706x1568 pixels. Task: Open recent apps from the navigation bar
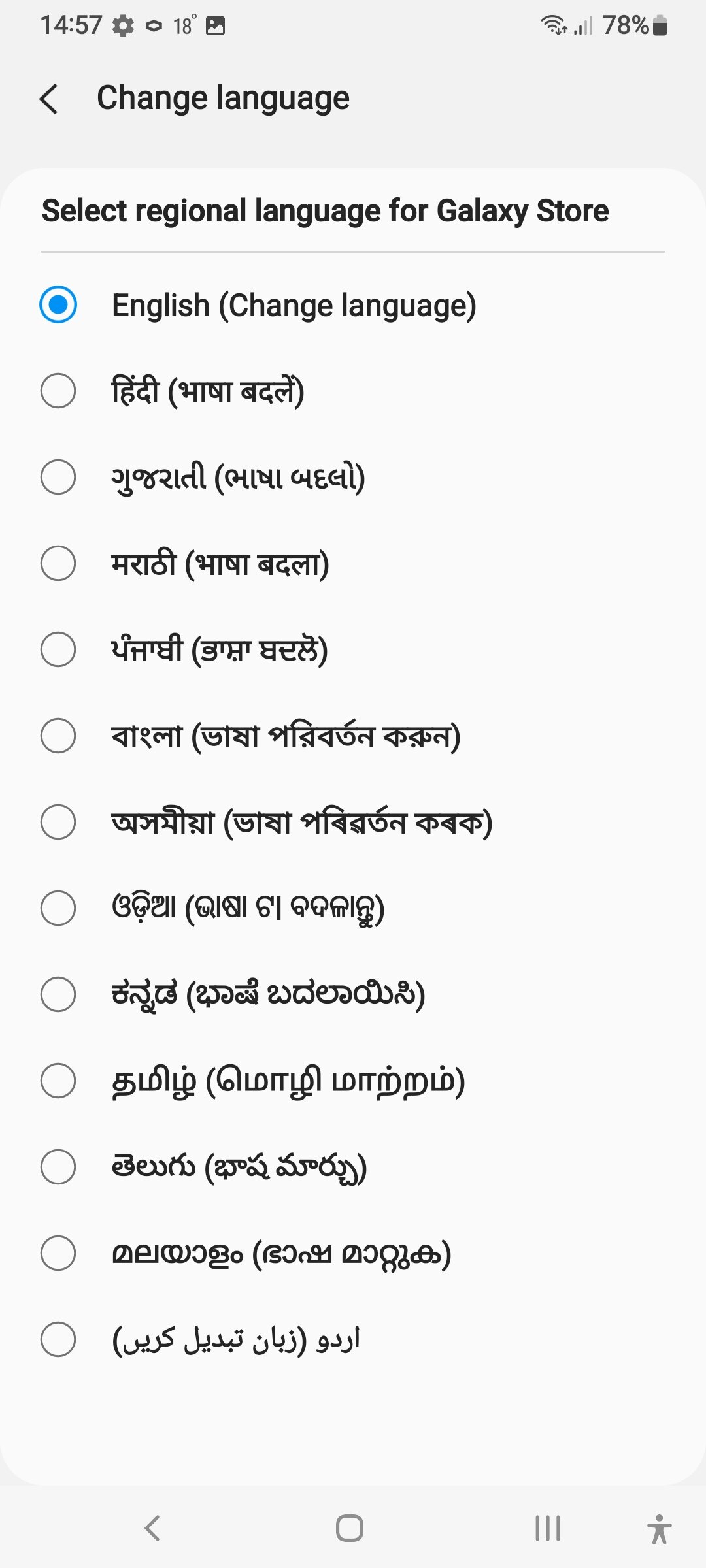548,1528
